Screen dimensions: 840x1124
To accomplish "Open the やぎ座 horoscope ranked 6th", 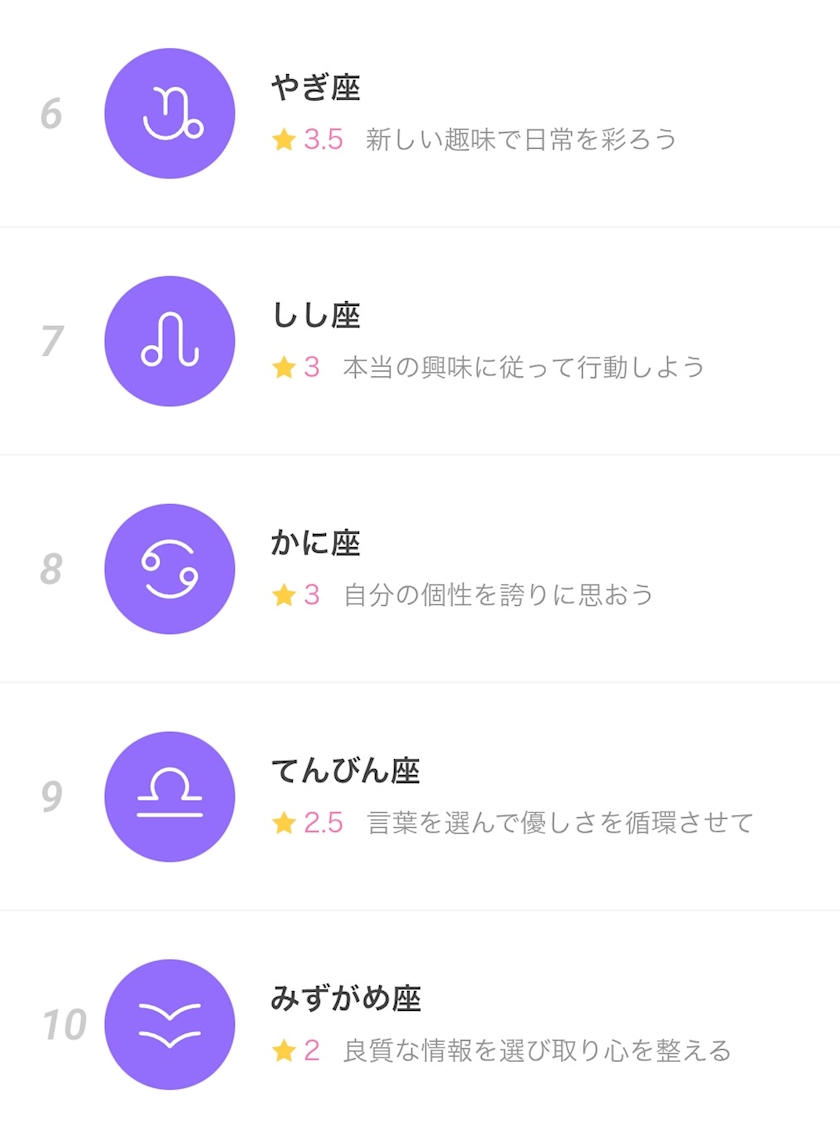I will click(420, 114).
